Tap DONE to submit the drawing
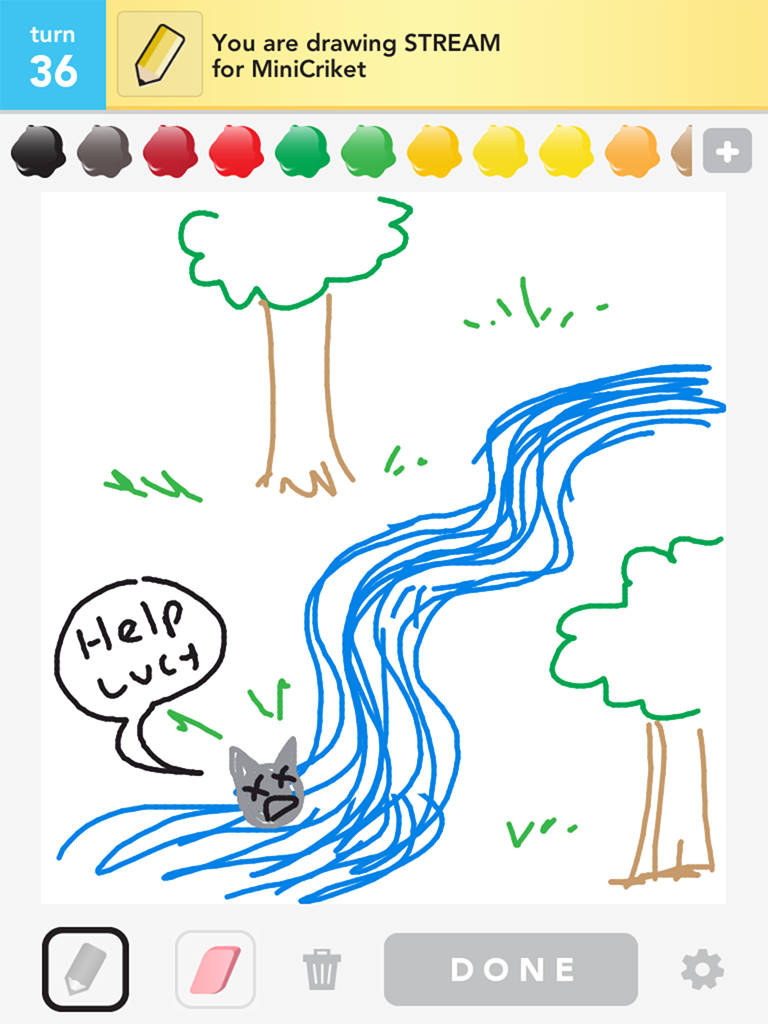The width and height of the screenshot is (768, 1024). pos(511,969)
